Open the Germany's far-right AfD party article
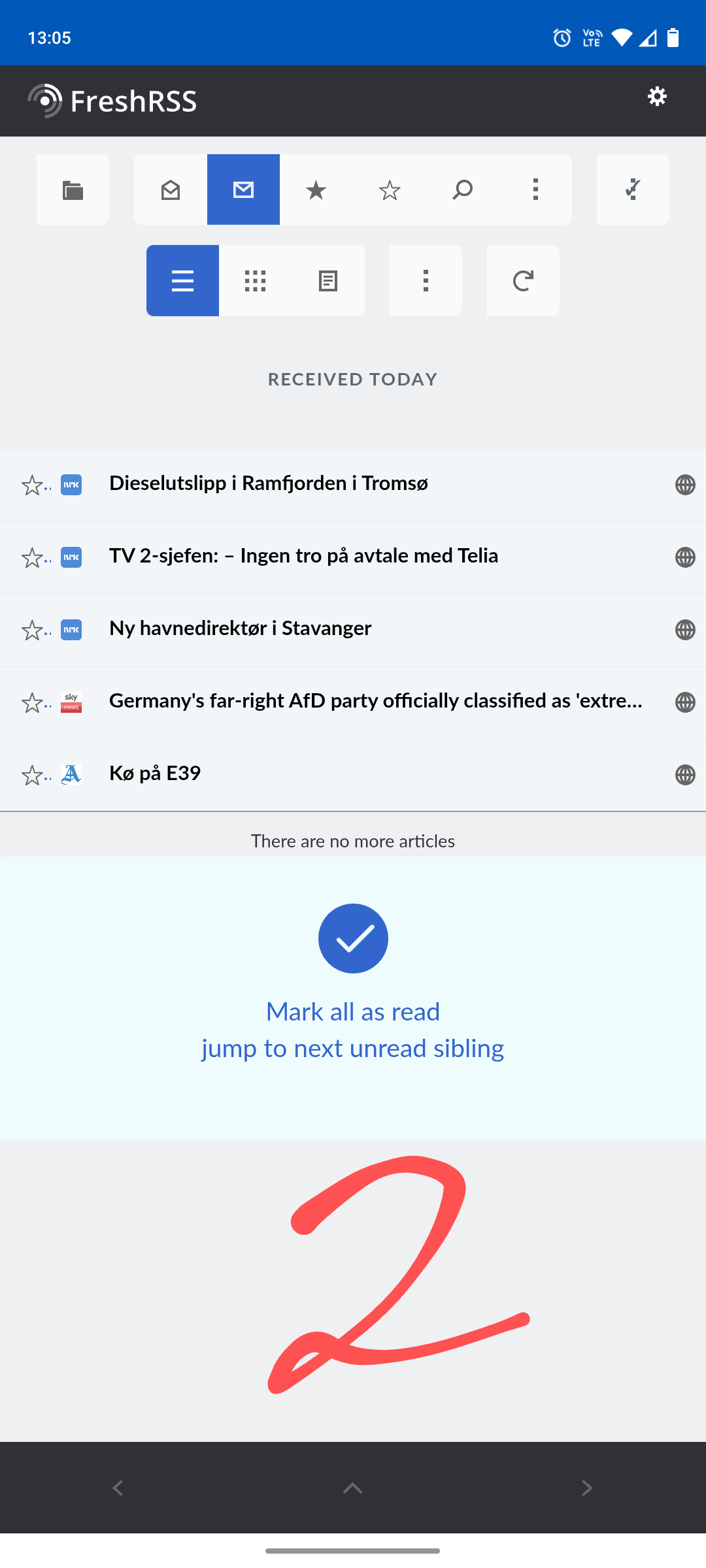The height and width of the screenshot is (1568, 706). coord(376,701)
